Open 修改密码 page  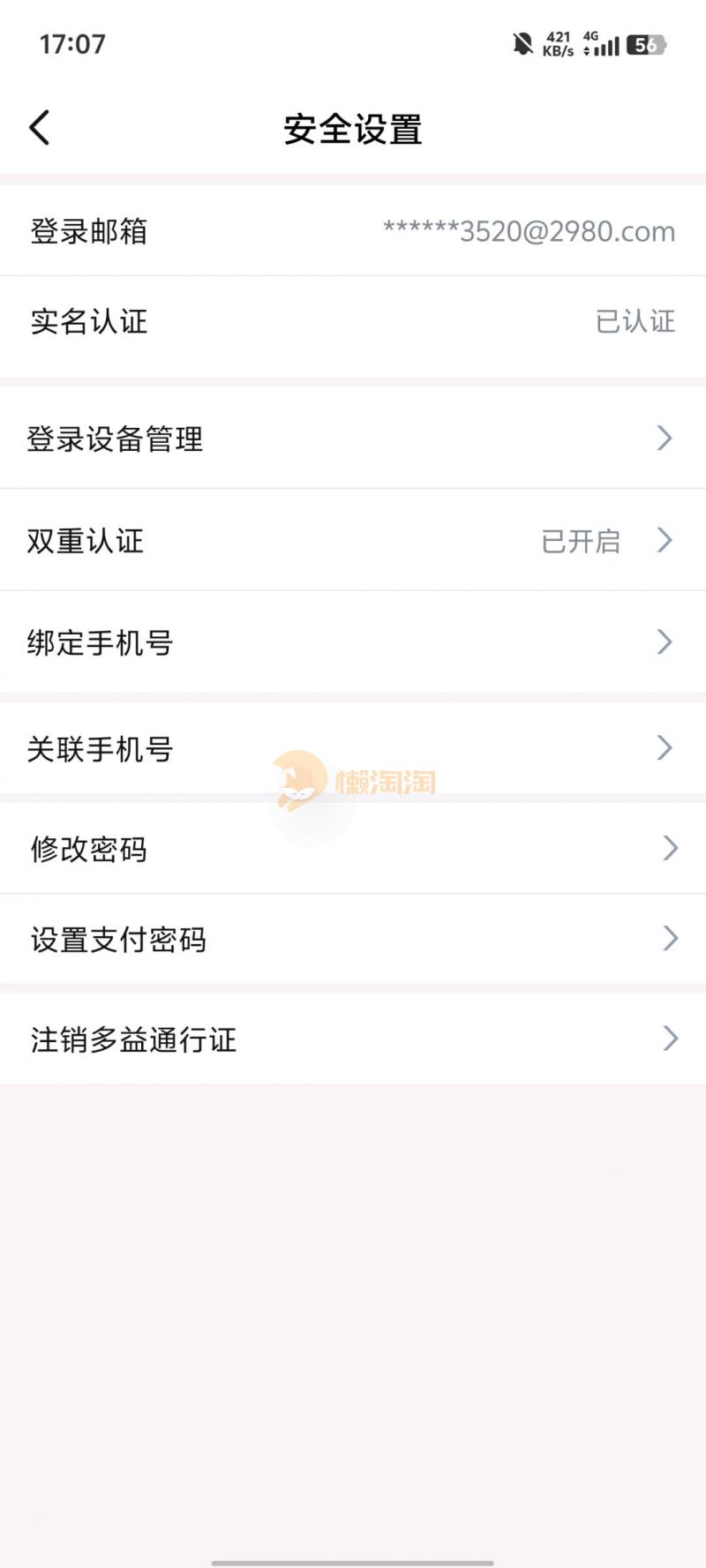[x=353, y=849]
